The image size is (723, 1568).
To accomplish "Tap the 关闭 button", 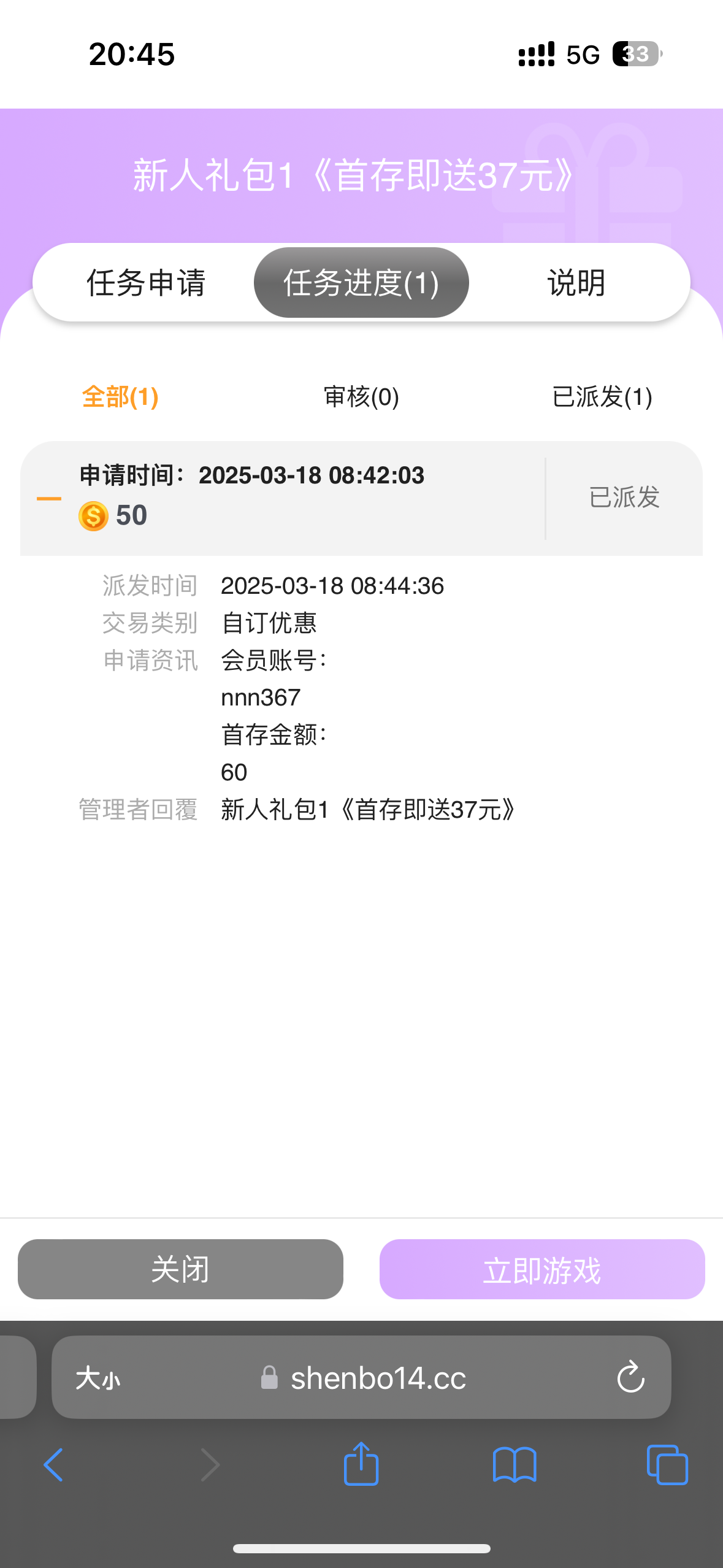I will click(x=180, y=1269).
